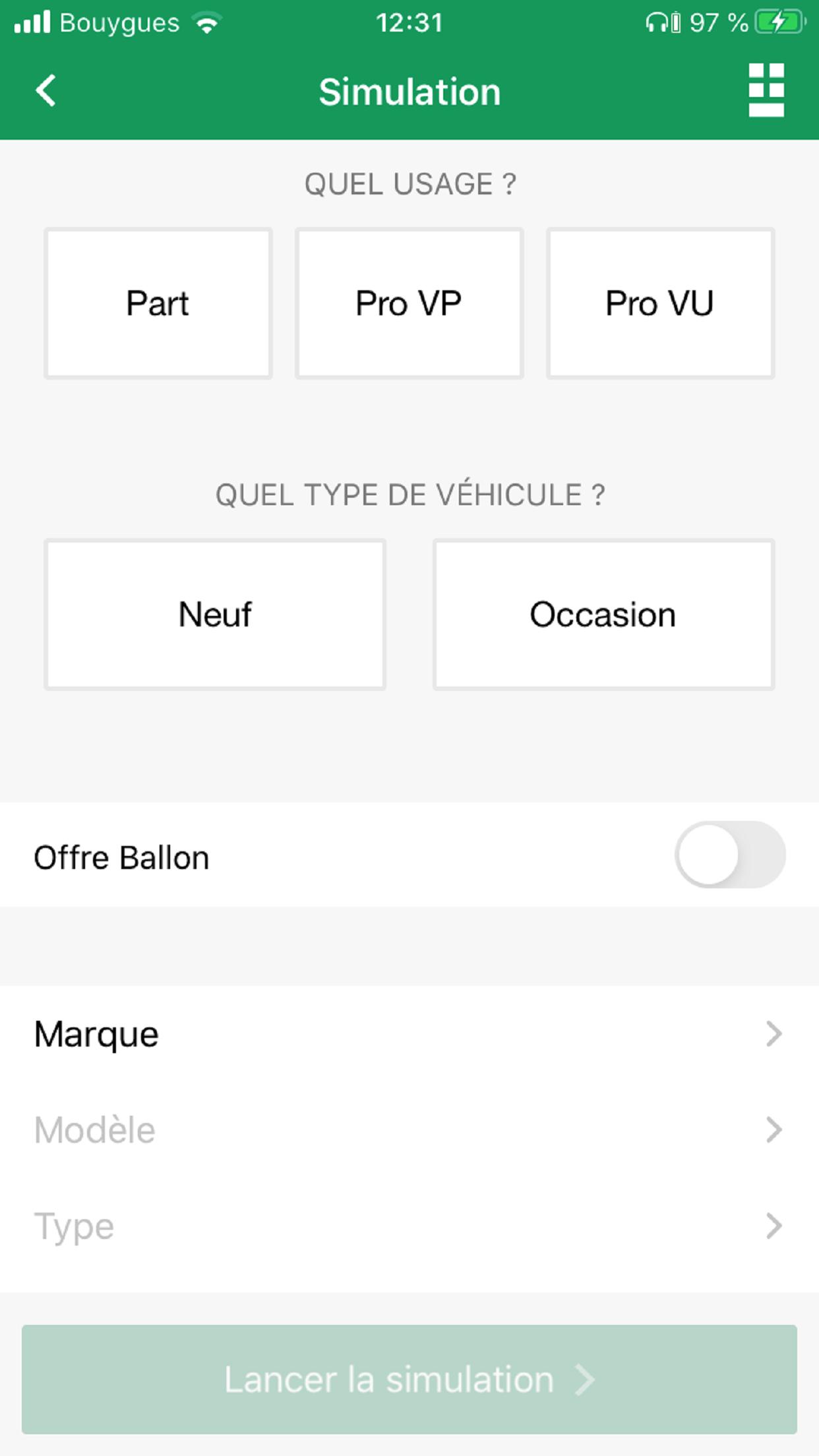Enable the Offre Ballon switch
819x1456 pixels.
(x=729, y=855)
